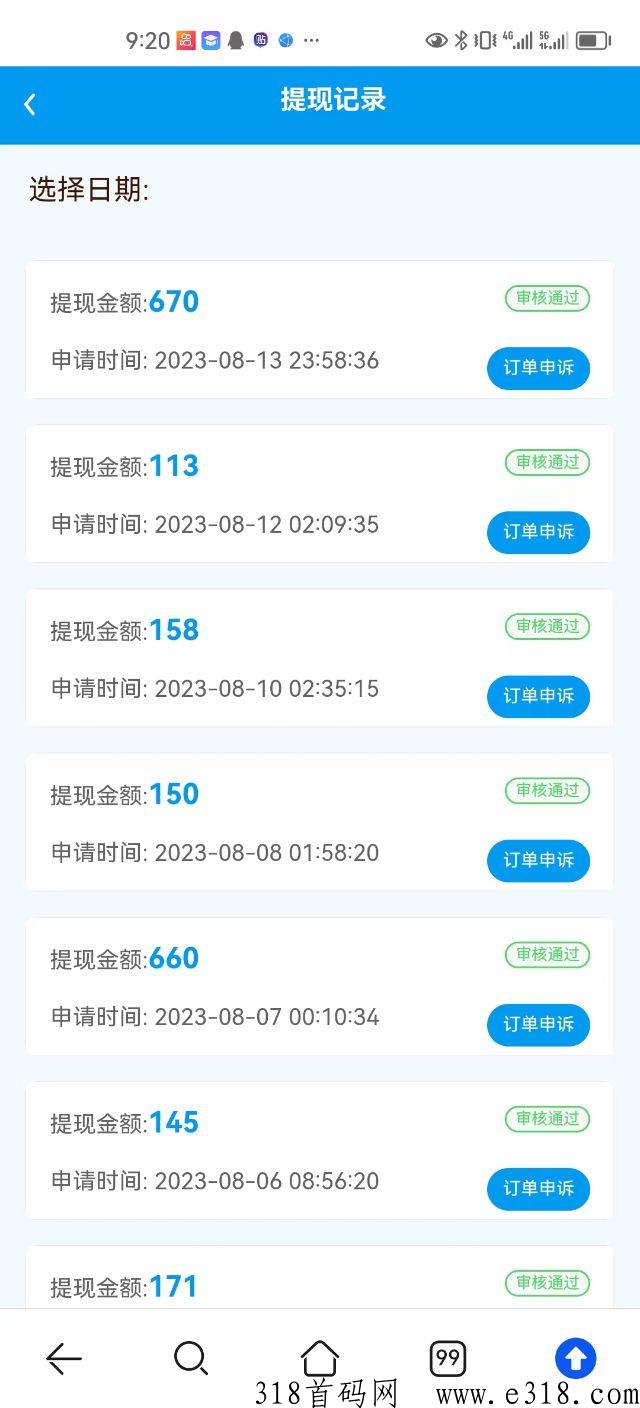Go back using the header arrow

(x=30, y=104)
